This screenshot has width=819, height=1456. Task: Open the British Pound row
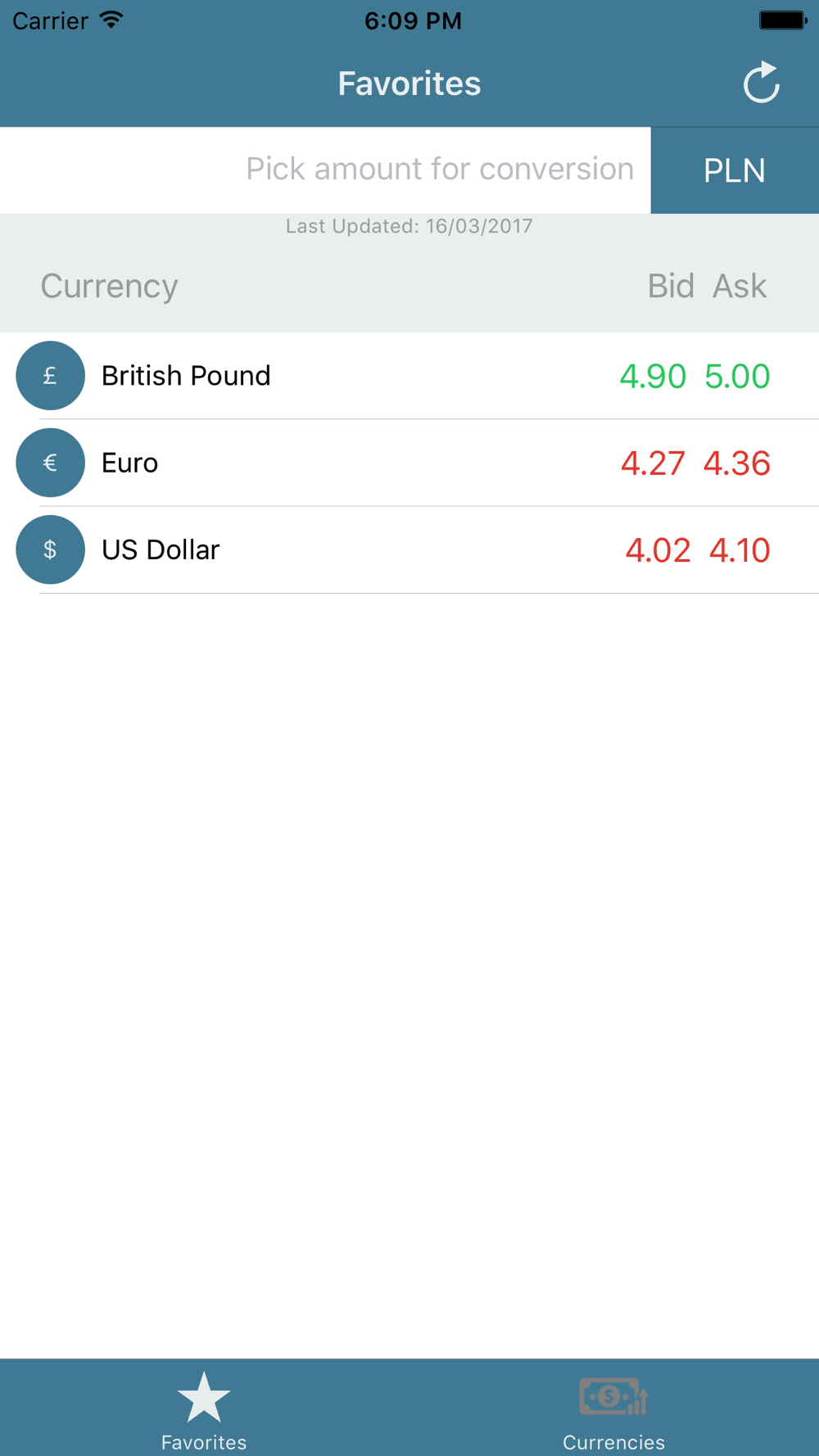click(409, 376)
